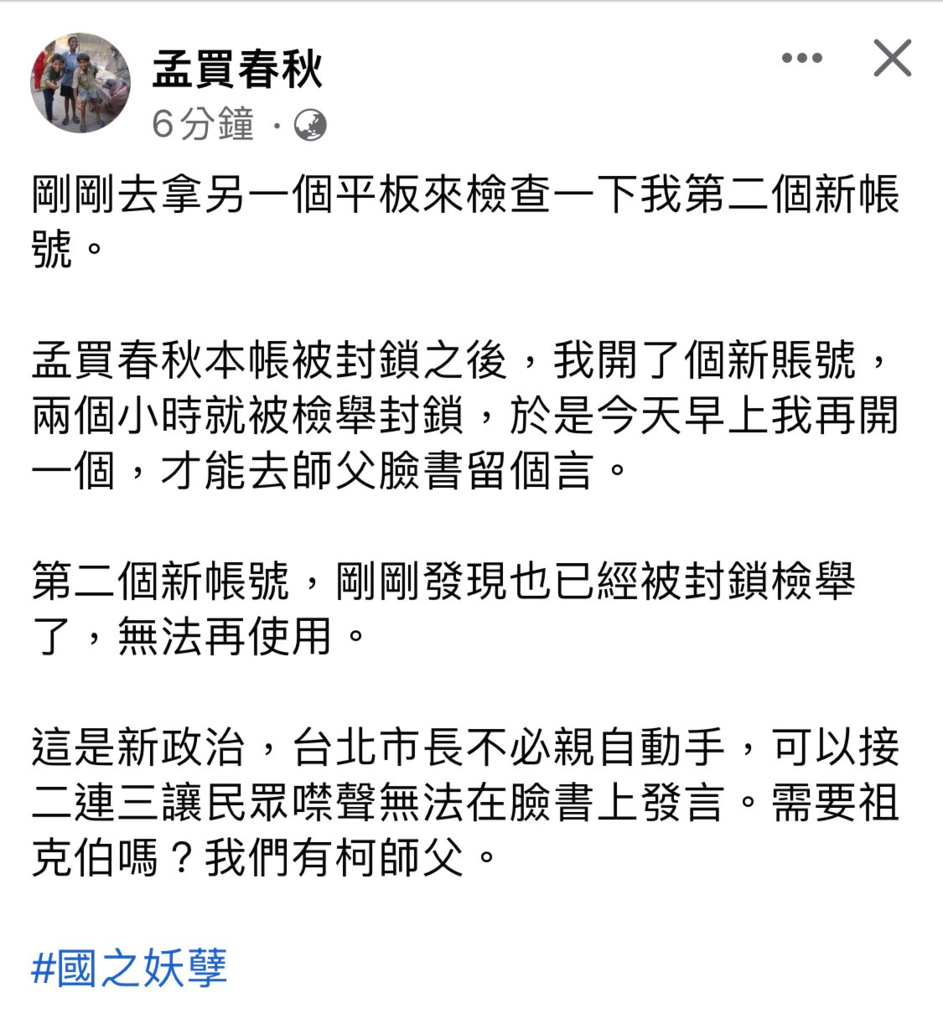
Task: Tap the author name 孟買春秋
Action: click(237, 71)
